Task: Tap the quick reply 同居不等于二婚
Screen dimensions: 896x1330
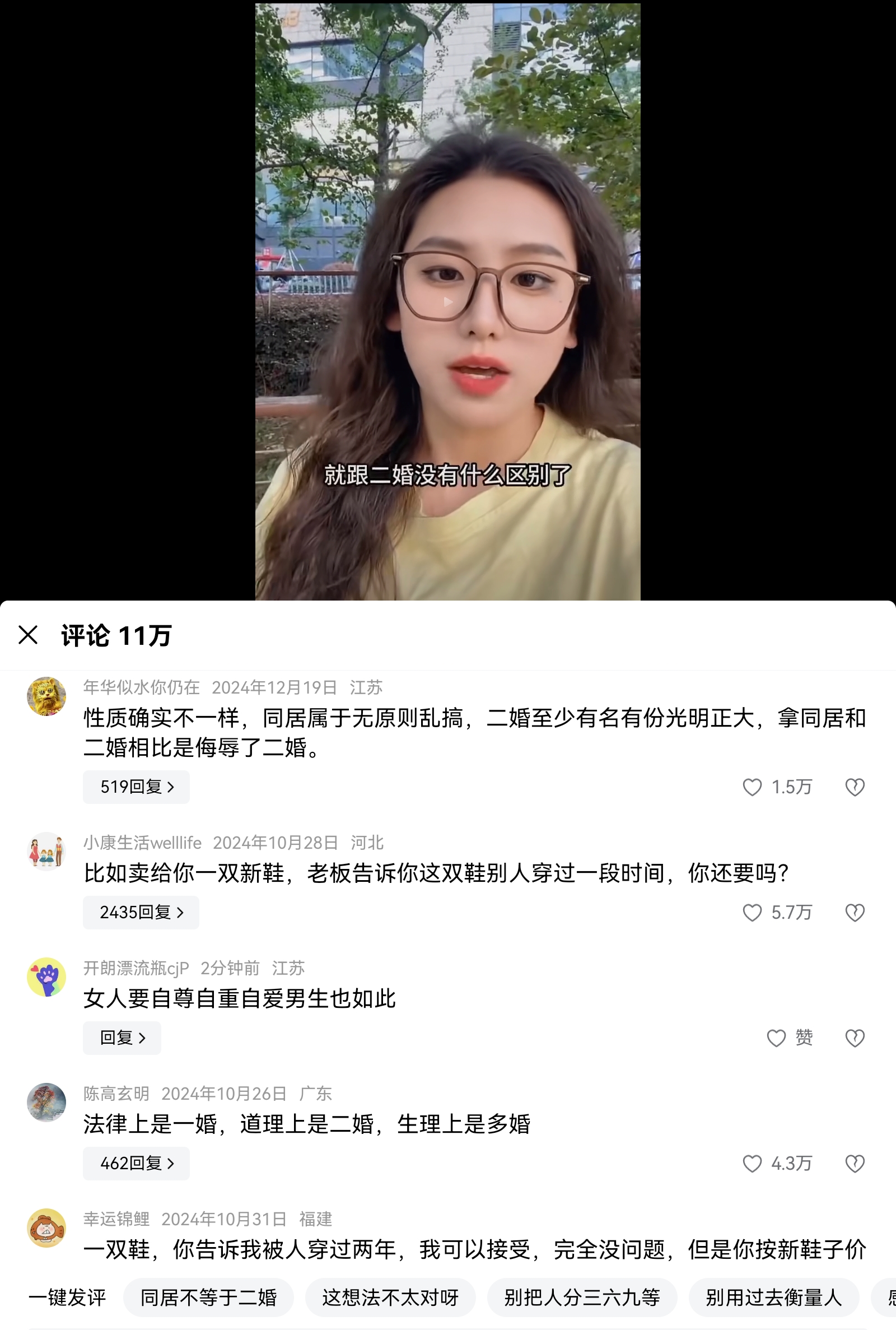Action: (208, 1299)
